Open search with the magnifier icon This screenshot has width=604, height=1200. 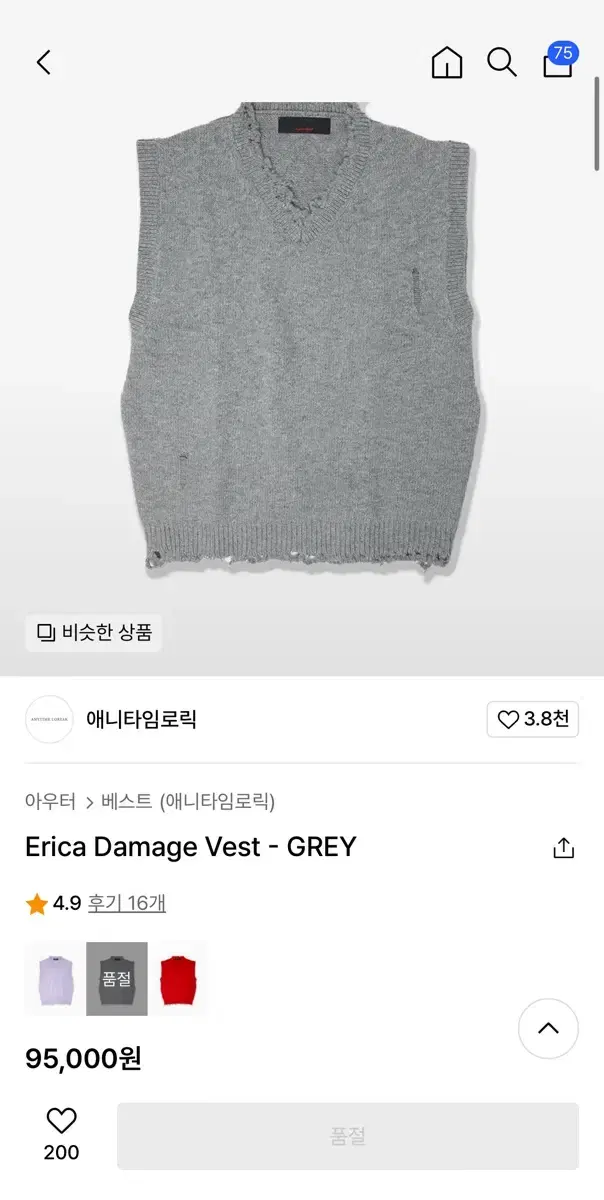coord(502,62)
